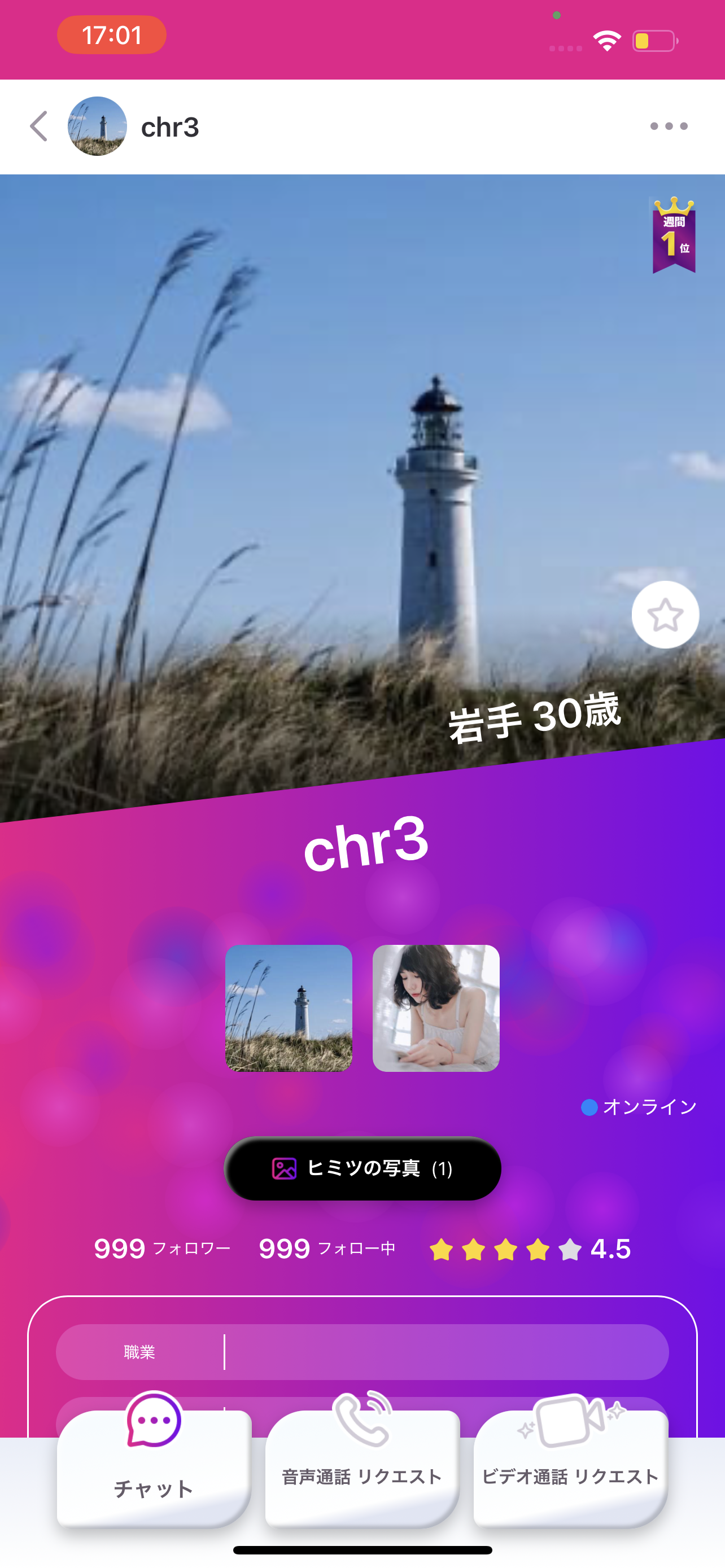Send ビデオ通話 リクエスト
Viewport: 725px width, 1568px height.
570,1467
